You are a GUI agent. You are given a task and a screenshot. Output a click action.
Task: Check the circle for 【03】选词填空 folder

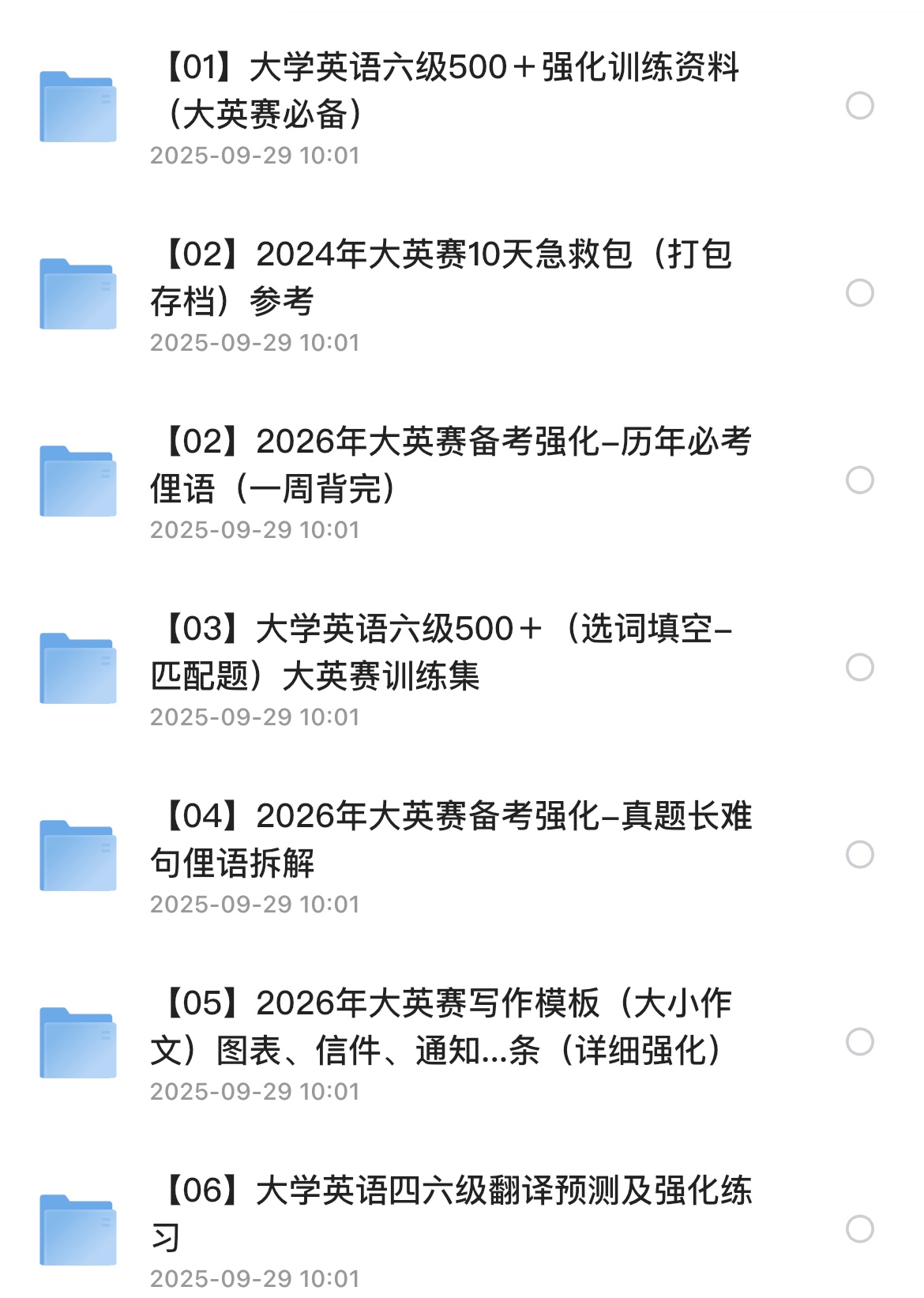pos(859,668)
